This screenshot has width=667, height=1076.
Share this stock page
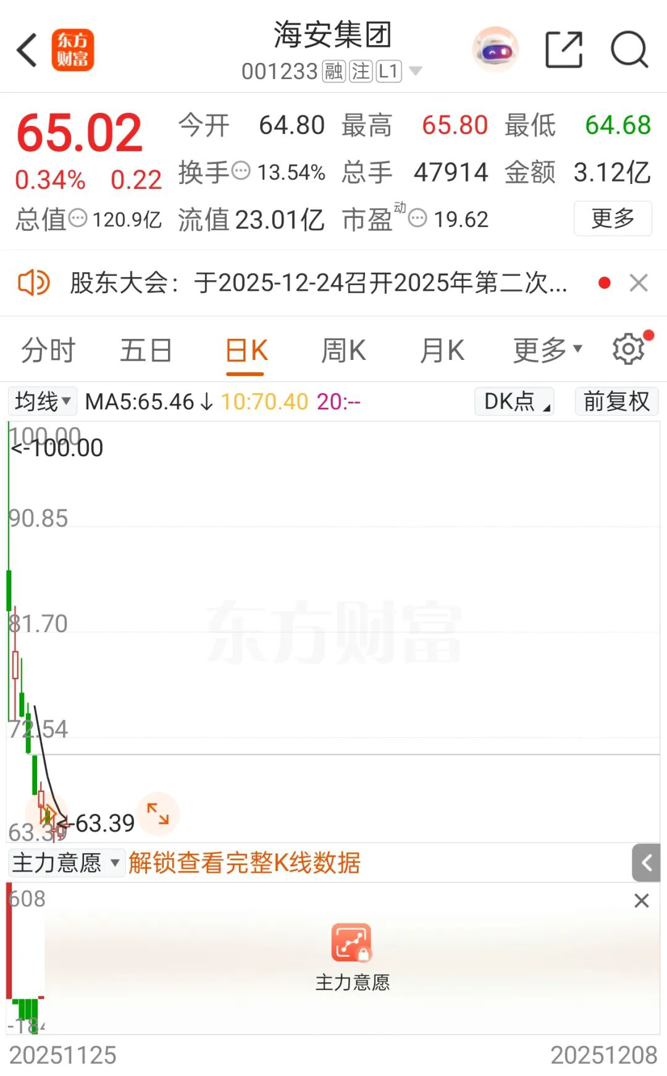point(563,49)
